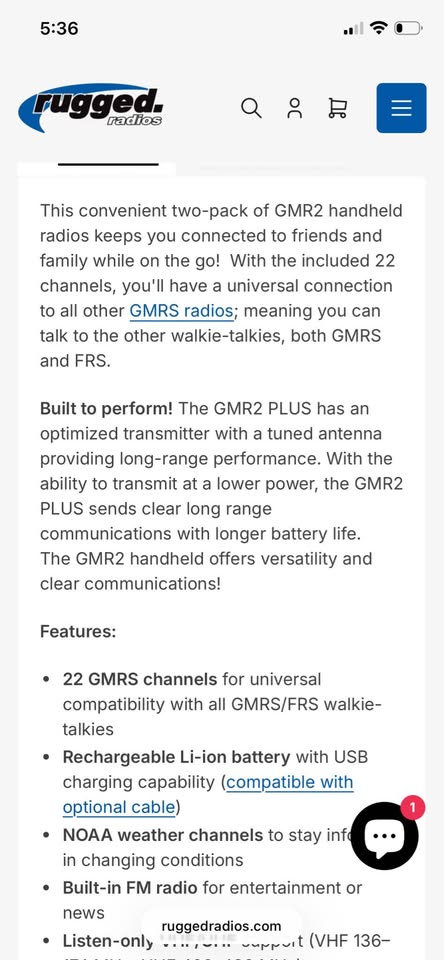Go to Rugged Radios home via logo
Image resolution: width=444 pixels, height=960 pixels.
(x=91, y=108)
